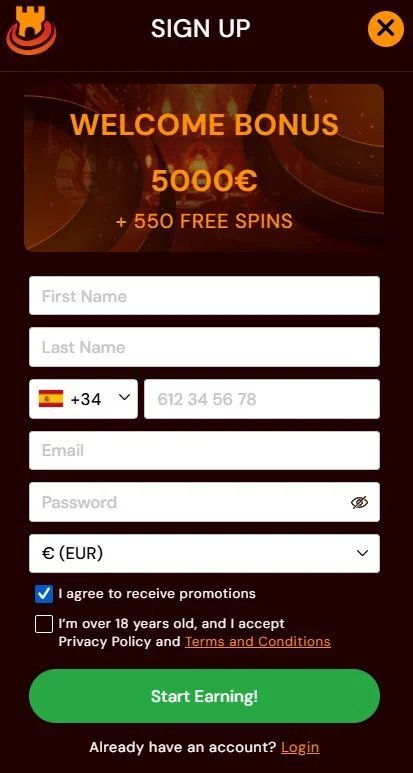Expand the € (EUR) currency dropdown
Screen dimensions: 413x773
click(204, 554)
